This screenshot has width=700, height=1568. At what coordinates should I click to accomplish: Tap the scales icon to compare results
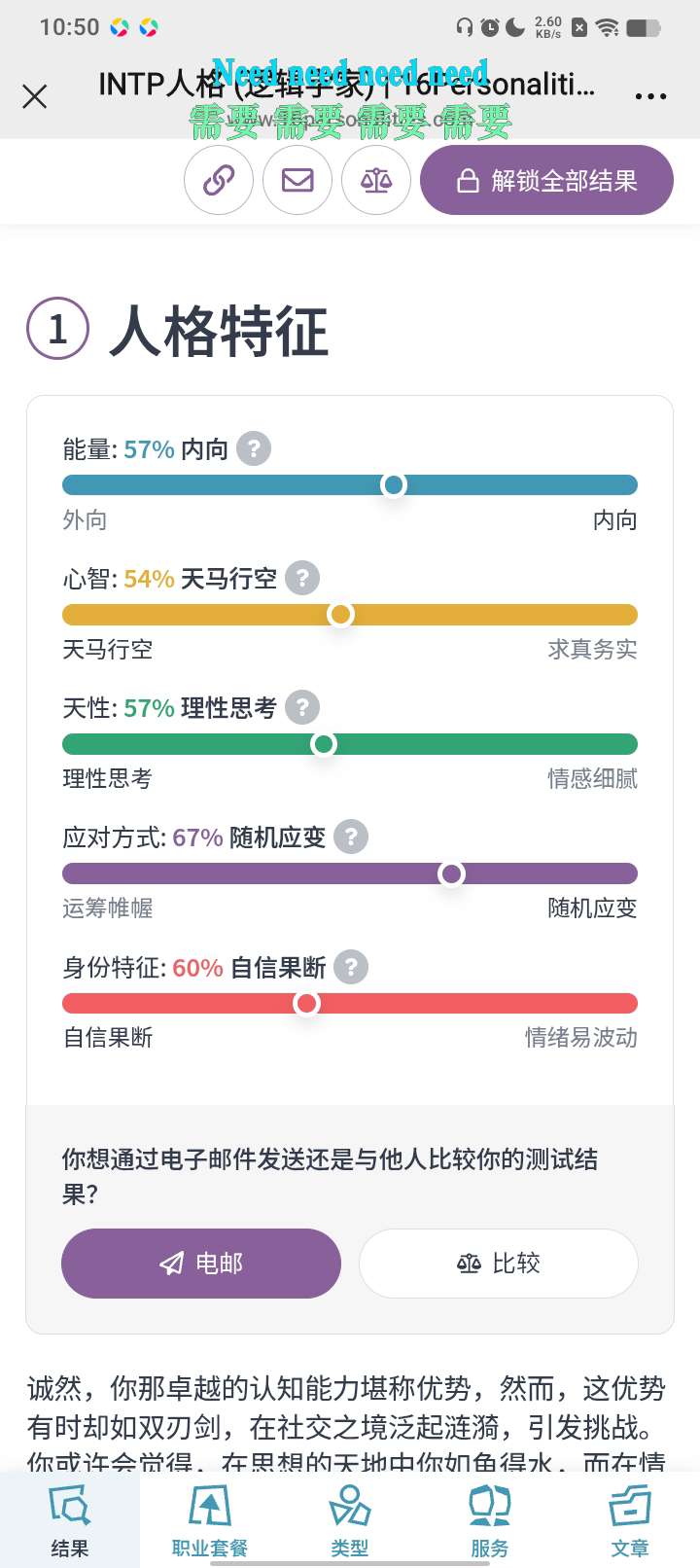pyautogui.click(x=376, y=180)
